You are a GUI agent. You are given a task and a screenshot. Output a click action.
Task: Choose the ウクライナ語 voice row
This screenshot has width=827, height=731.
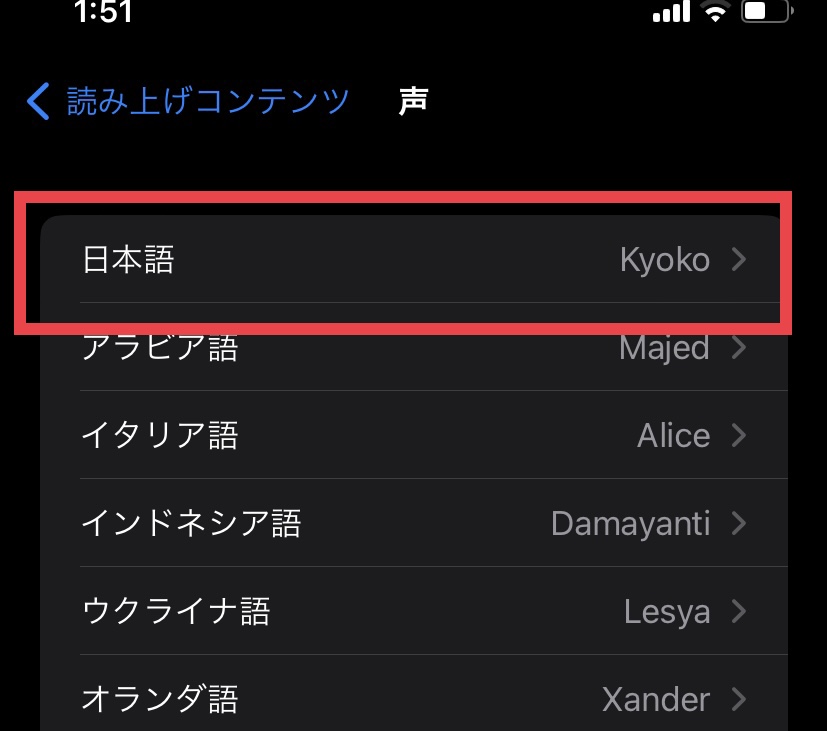pos(413,611)
